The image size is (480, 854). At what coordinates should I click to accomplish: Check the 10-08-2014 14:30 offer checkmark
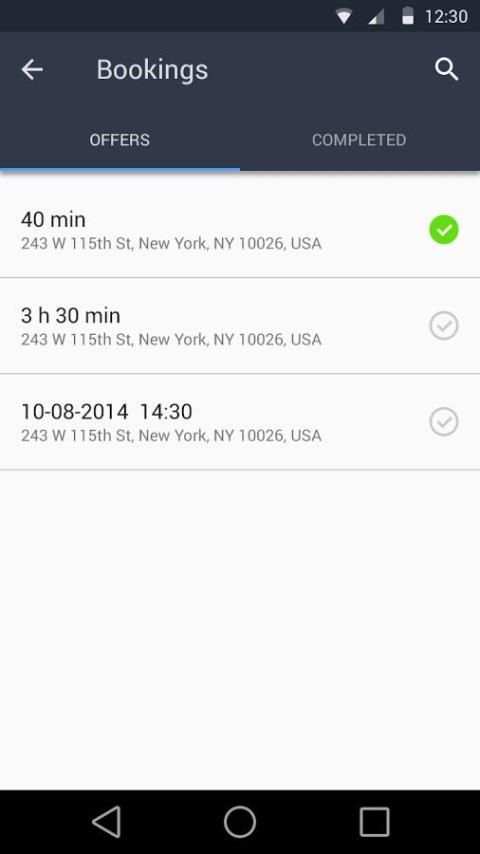click(x=443, y=422)
